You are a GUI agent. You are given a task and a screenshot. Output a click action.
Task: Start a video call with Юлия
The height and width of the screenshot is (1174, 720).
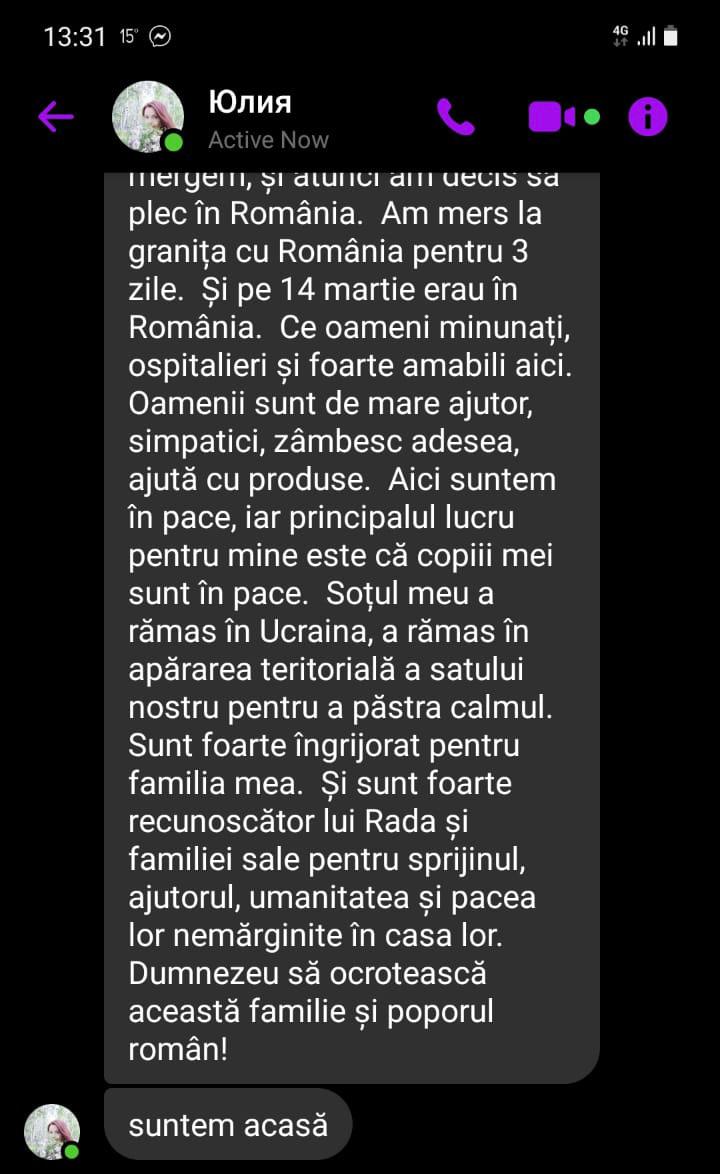552,117
